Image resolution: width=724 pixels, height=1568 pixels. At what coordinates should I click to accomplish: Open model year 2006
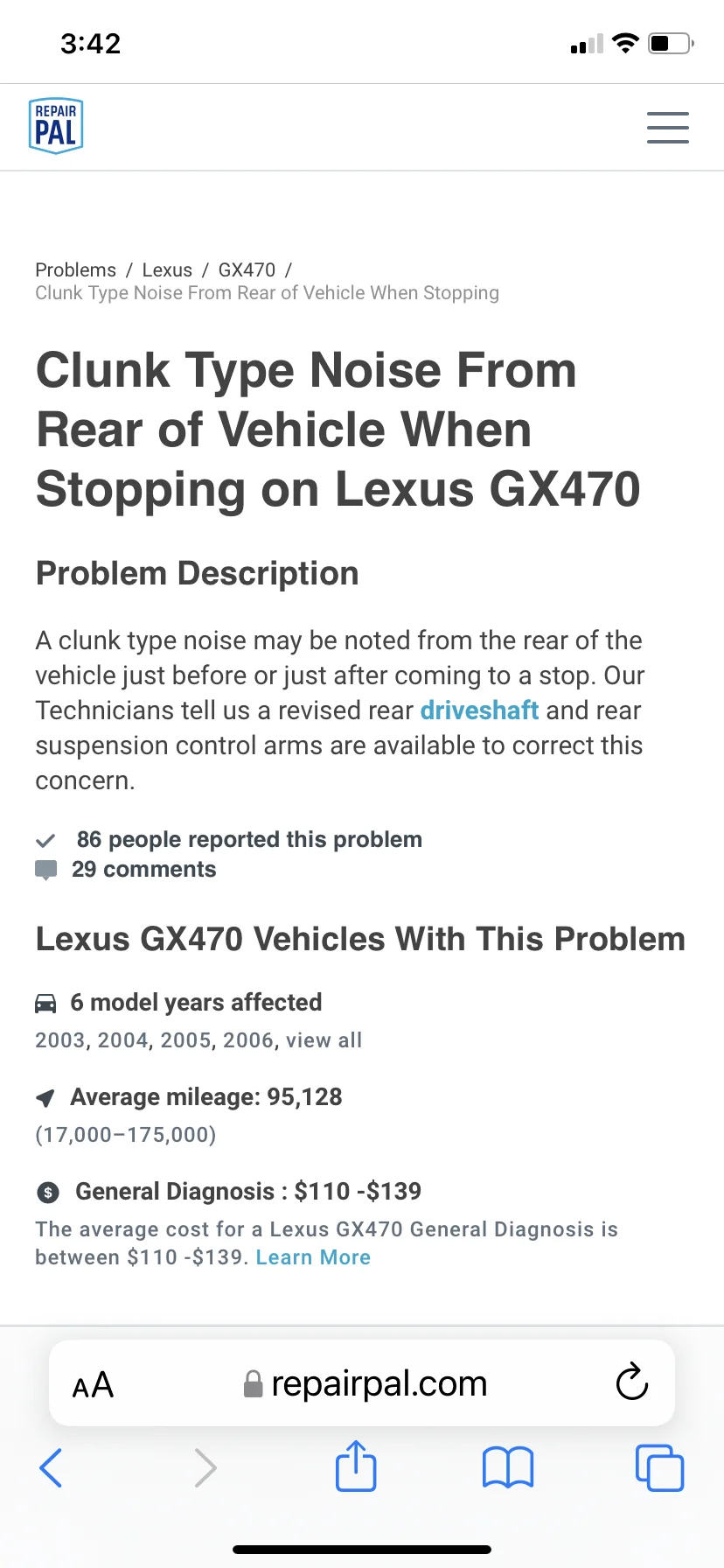point(248,1039)
